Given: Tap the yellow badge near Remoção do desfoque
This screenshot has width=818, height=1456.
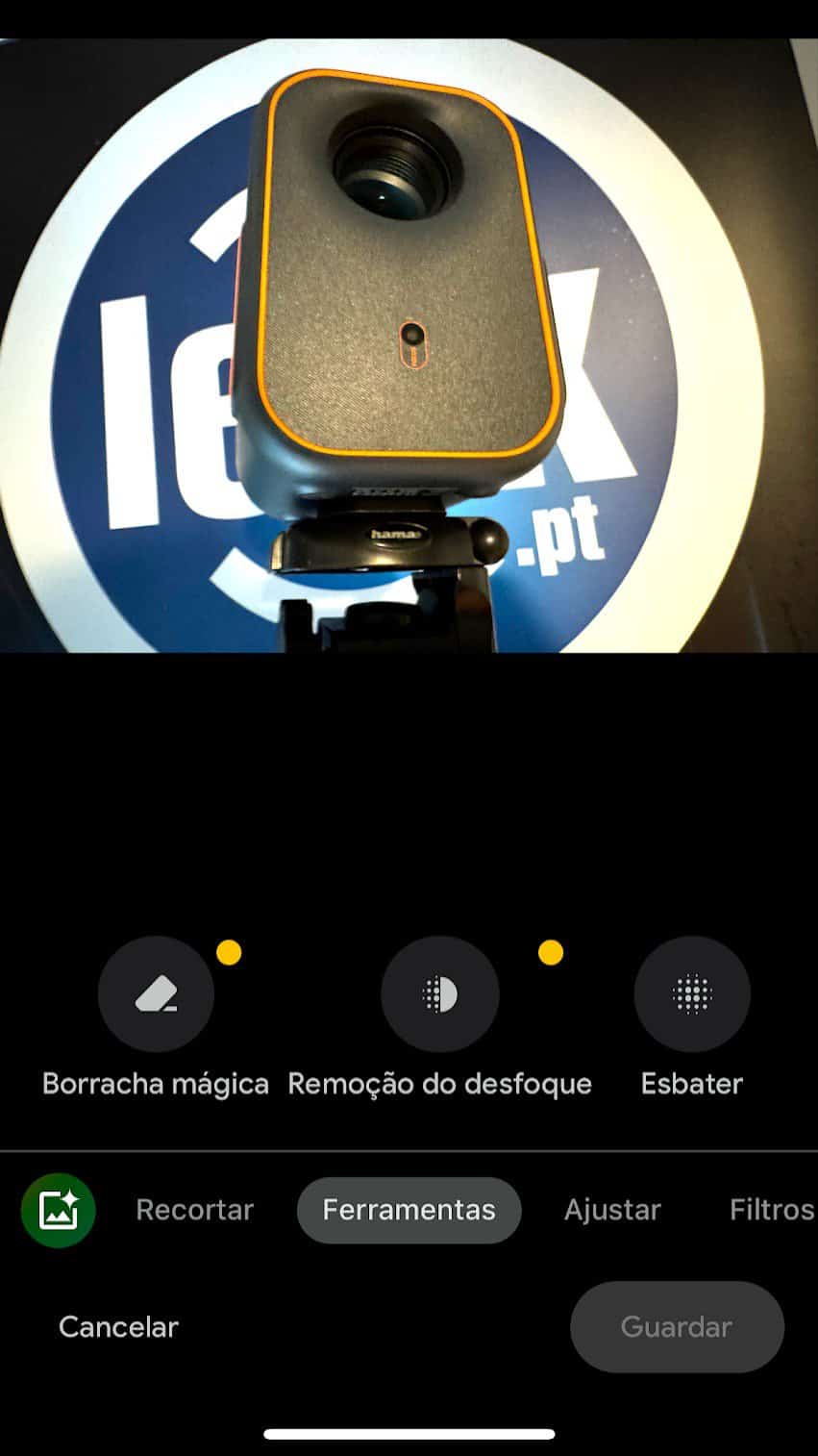Looking at the screenshot, I should pos(551,954).
